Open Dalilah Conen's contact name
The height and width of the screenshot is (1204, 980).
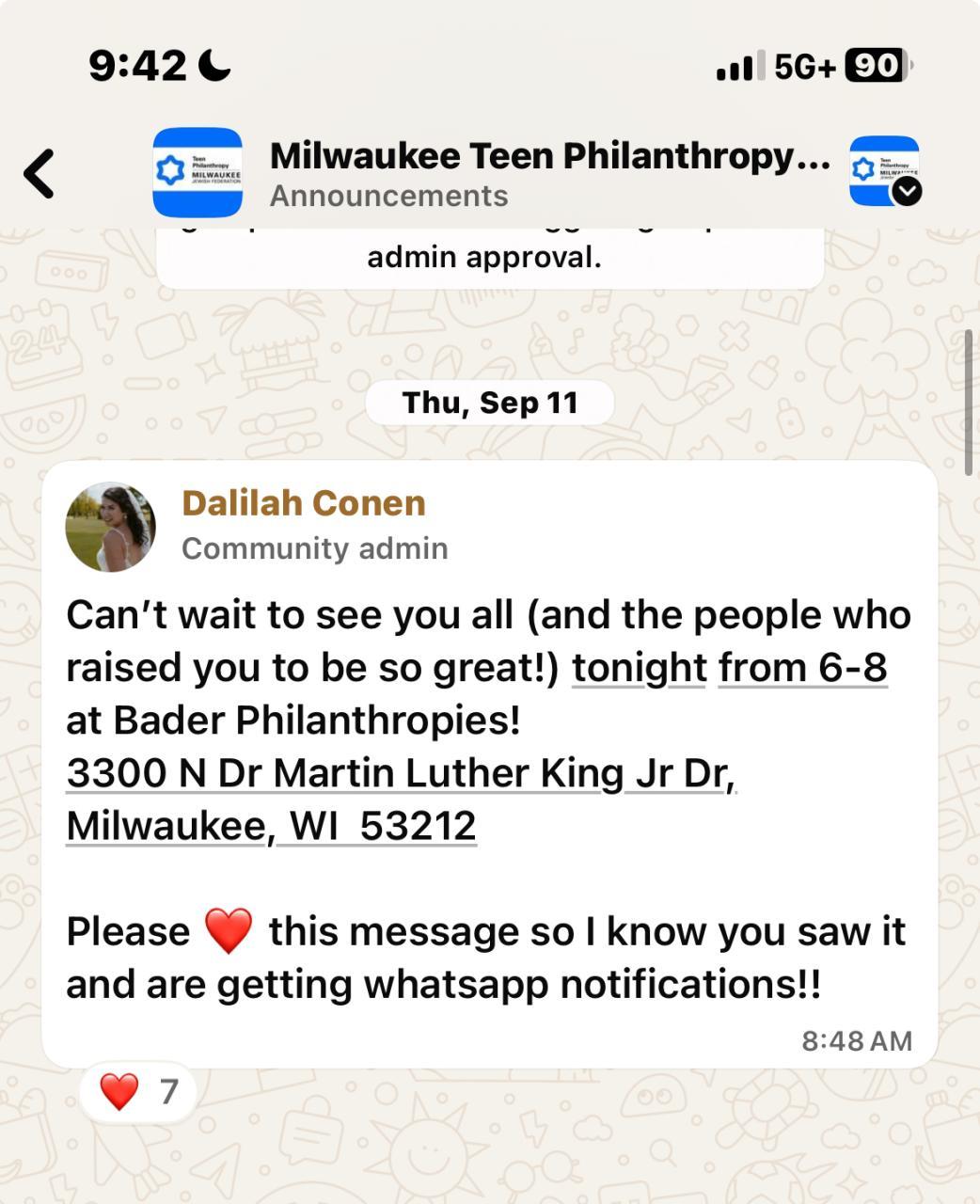[x=303, y=503]
